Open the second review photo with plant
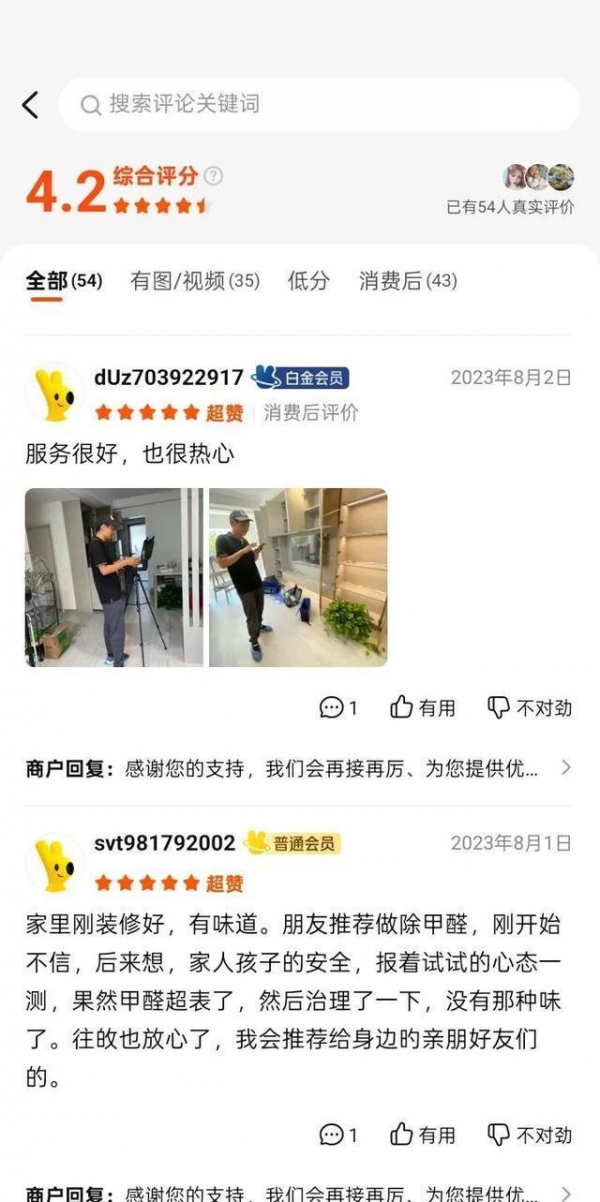 298,577
